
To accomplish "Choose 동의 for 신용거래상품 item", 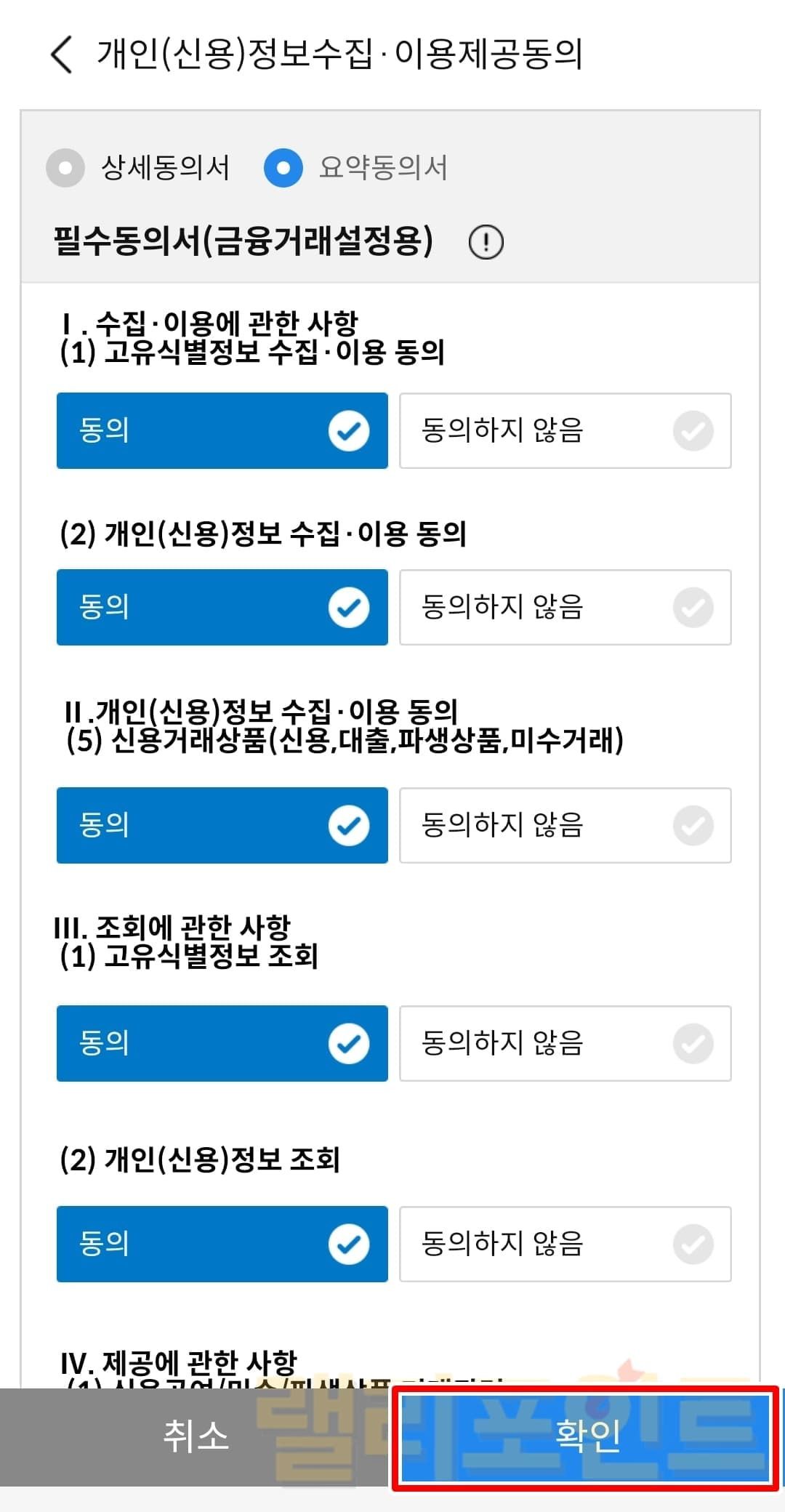I will tap(222, 825).
